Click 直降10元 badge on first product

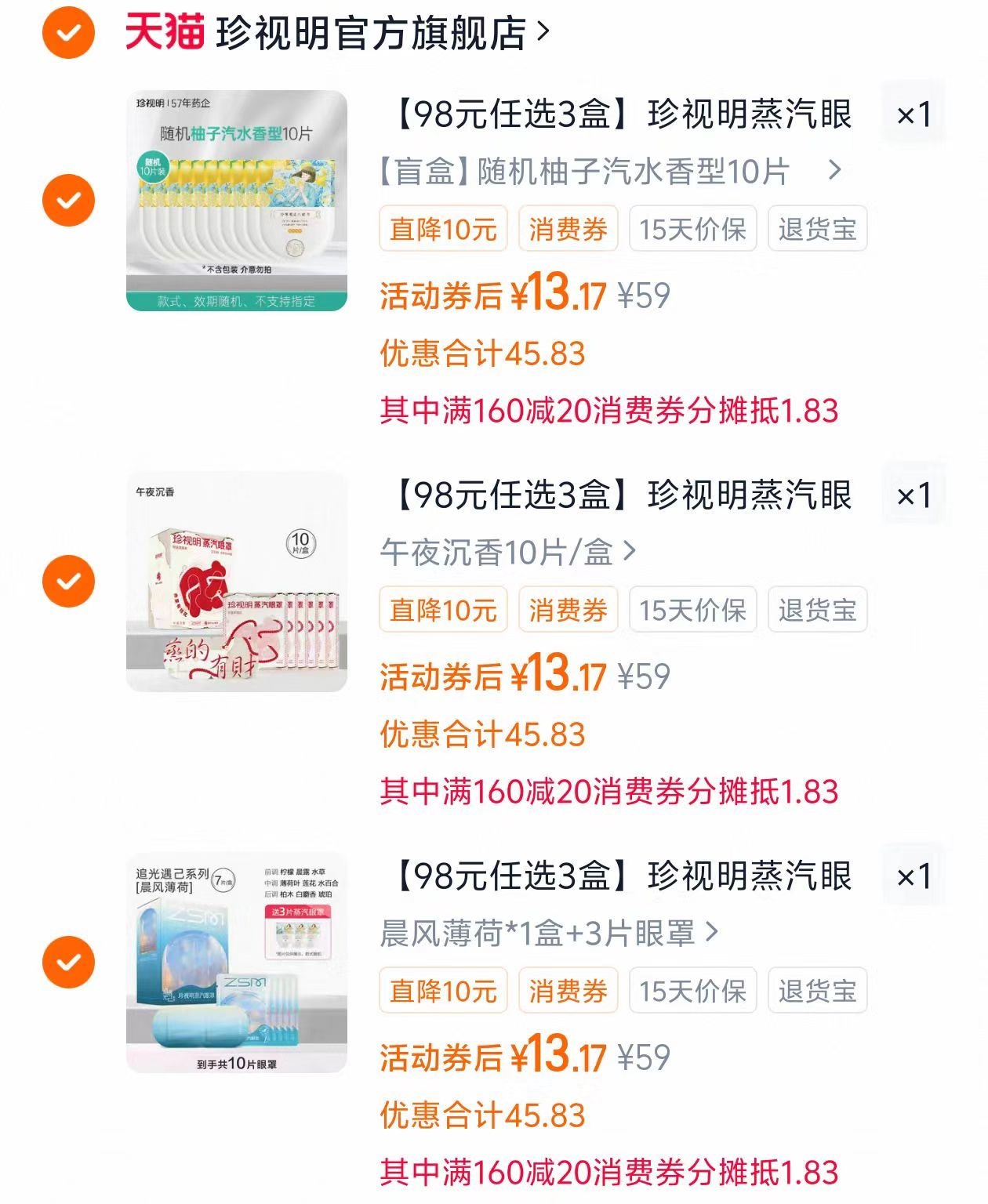tap(441, 228)
